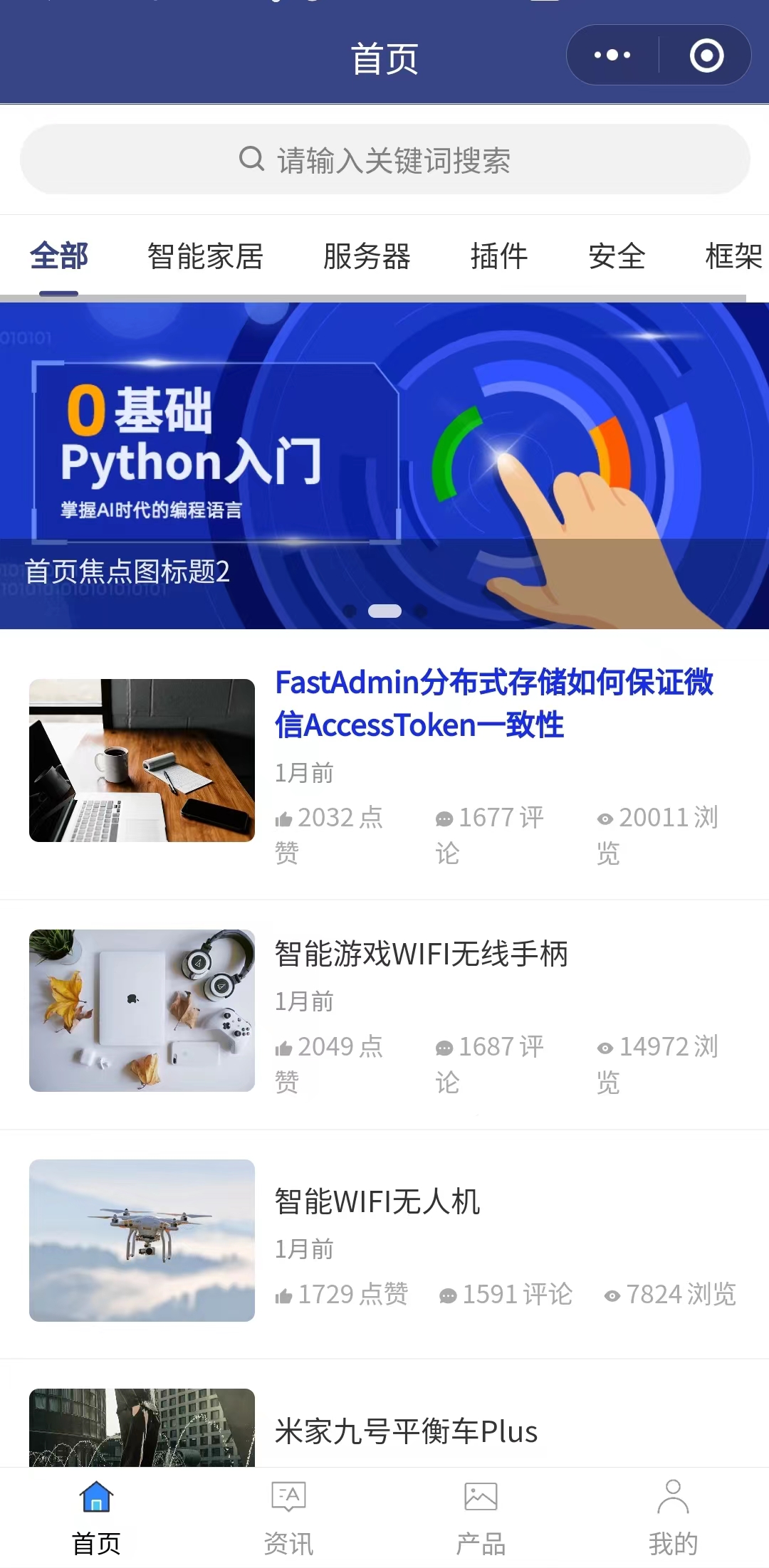The height and width of the screenshot is (1568, 769).
Task: Open the 智能游戏WIFI无线手柄 article
Action: coord(422,954)
